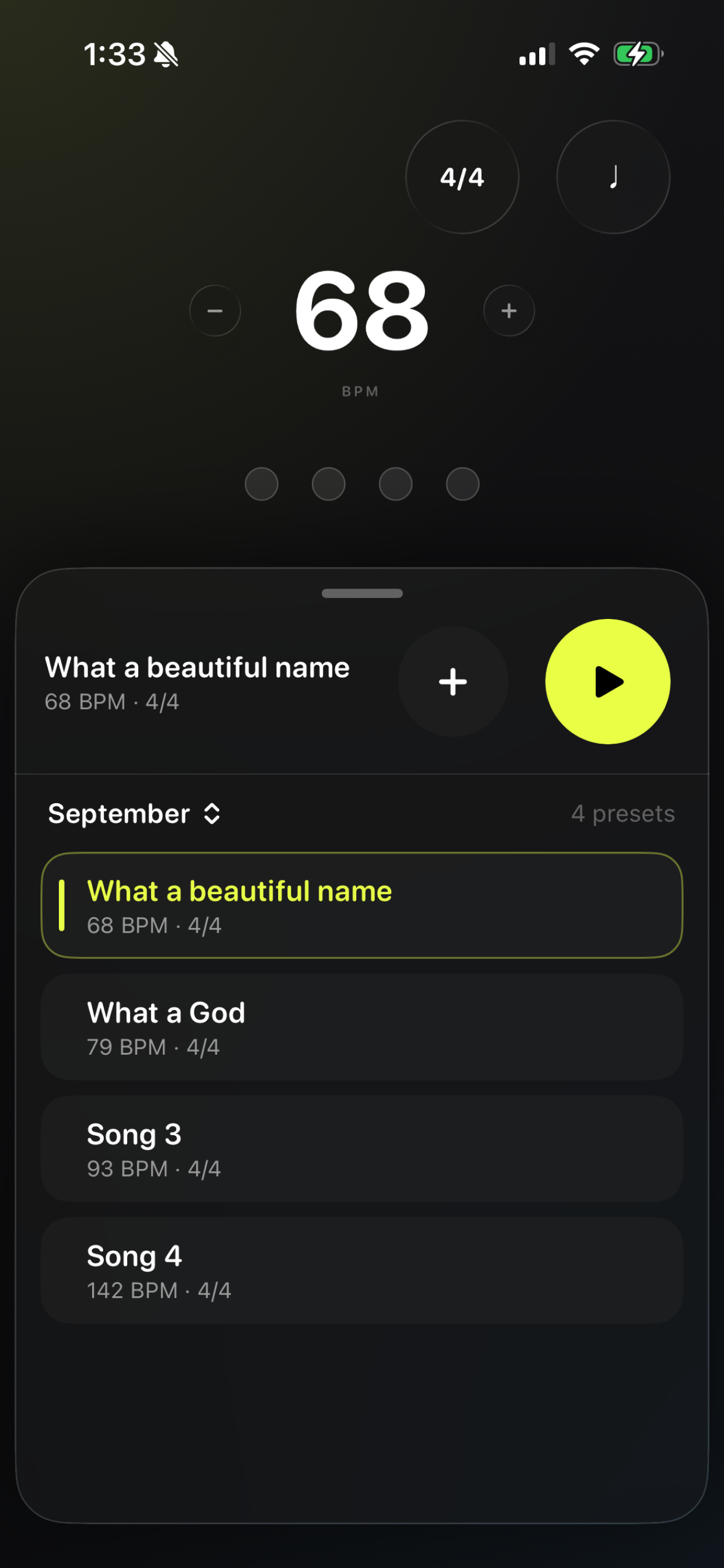Image resolution: width=724 pixels, height=1568 pixels.
Task: Change the quarter note subdivision
Action: (x=613, y=177)
